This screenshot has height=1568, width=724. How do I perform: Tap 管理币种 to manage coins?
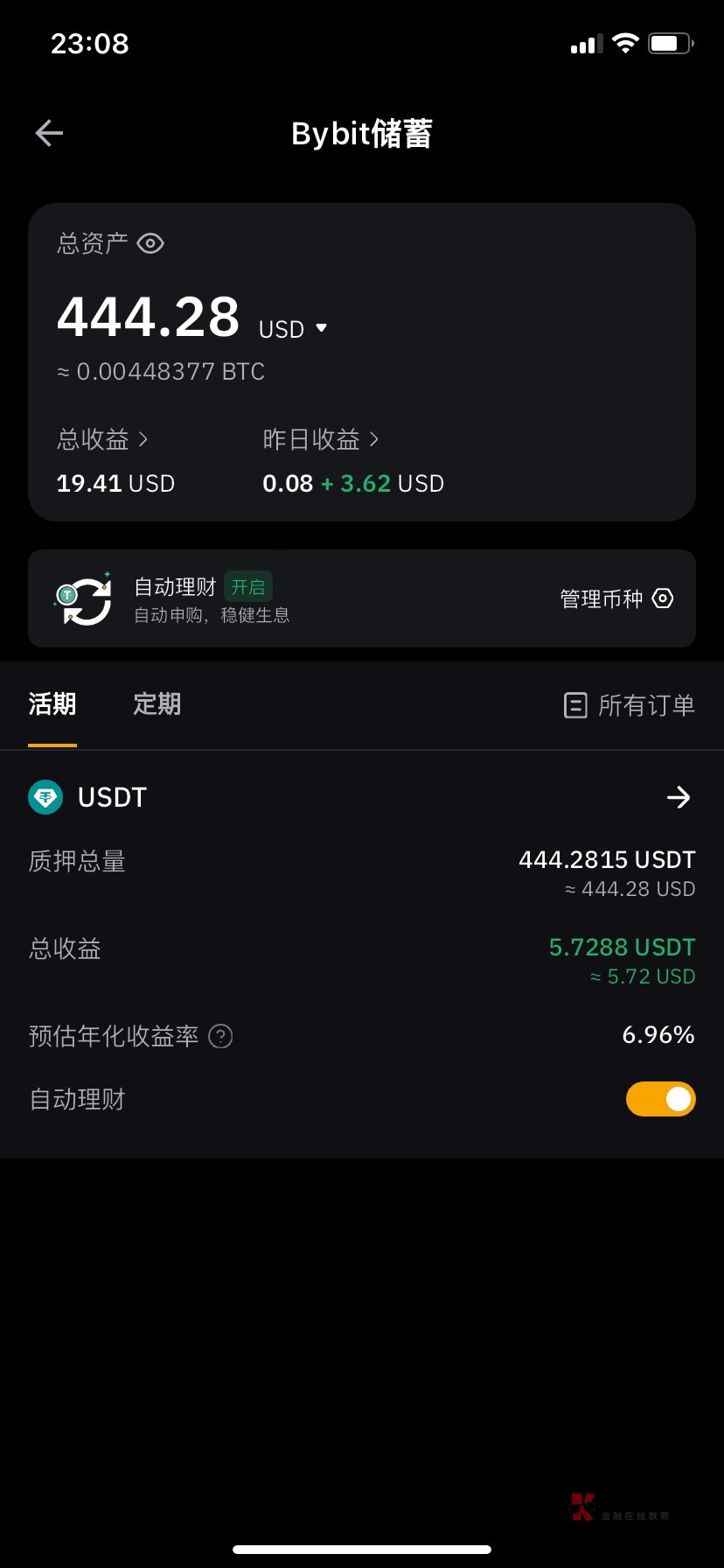[x=616, y=598]
